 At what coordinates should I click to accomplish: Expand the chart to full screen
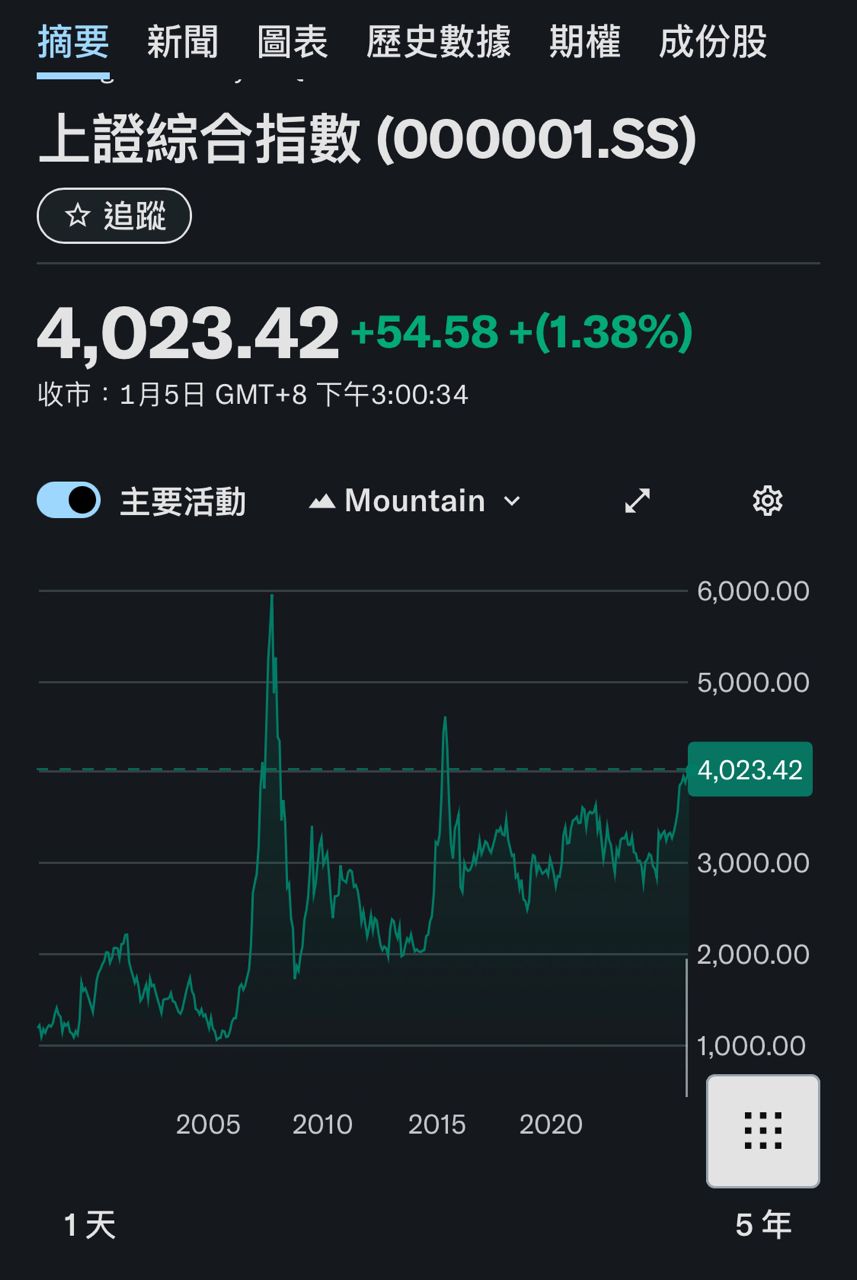[638, 501]
